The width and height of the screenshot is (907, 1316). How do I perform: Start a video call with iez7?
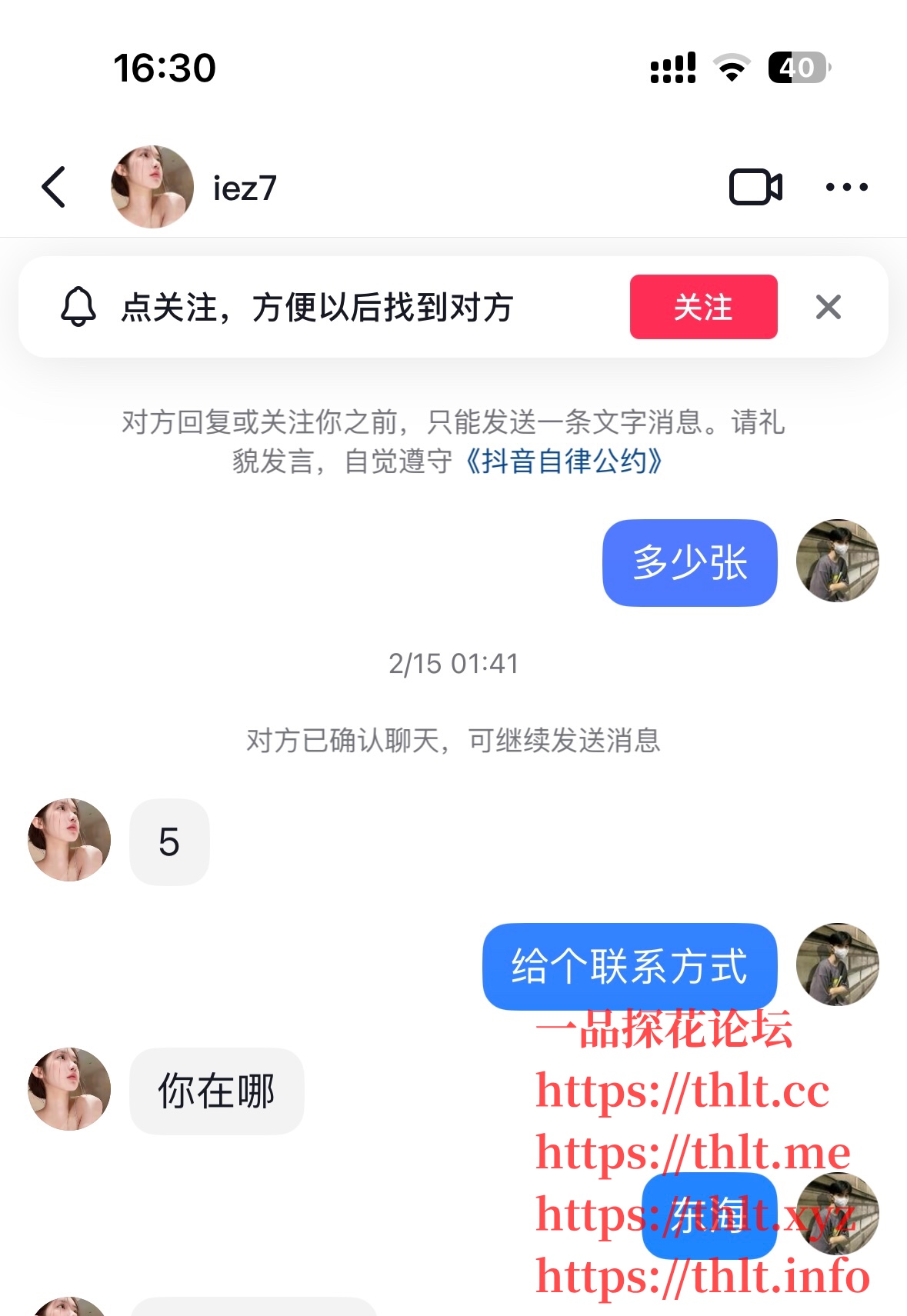pyautogui.click(x=755, y=187)
